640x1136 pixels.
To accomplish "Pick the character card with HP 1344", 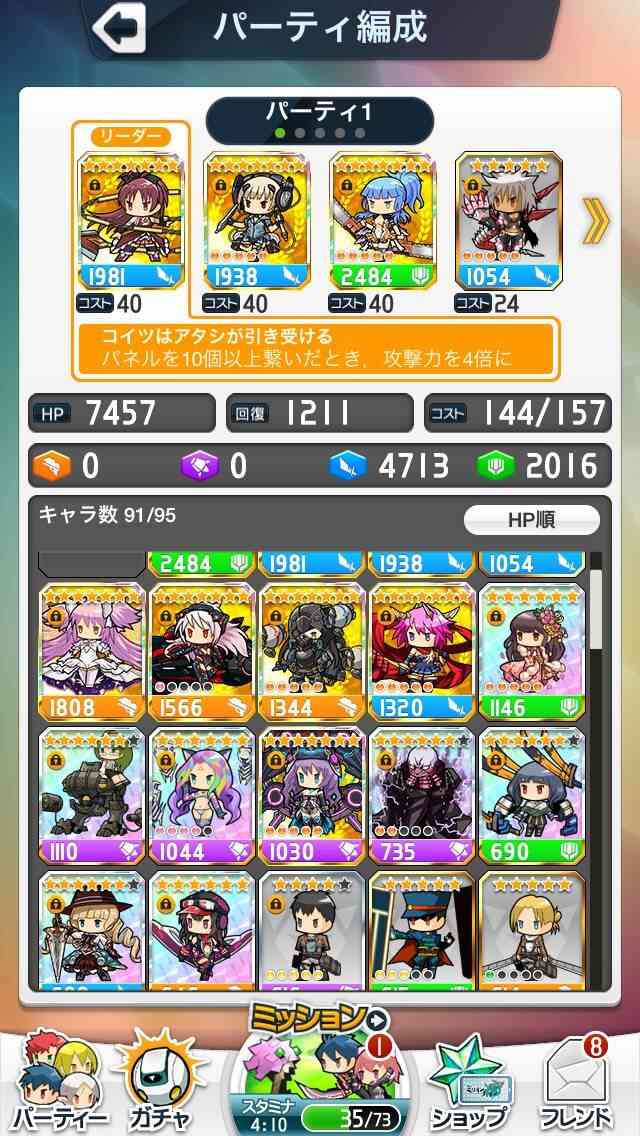I will coord(312,652).
